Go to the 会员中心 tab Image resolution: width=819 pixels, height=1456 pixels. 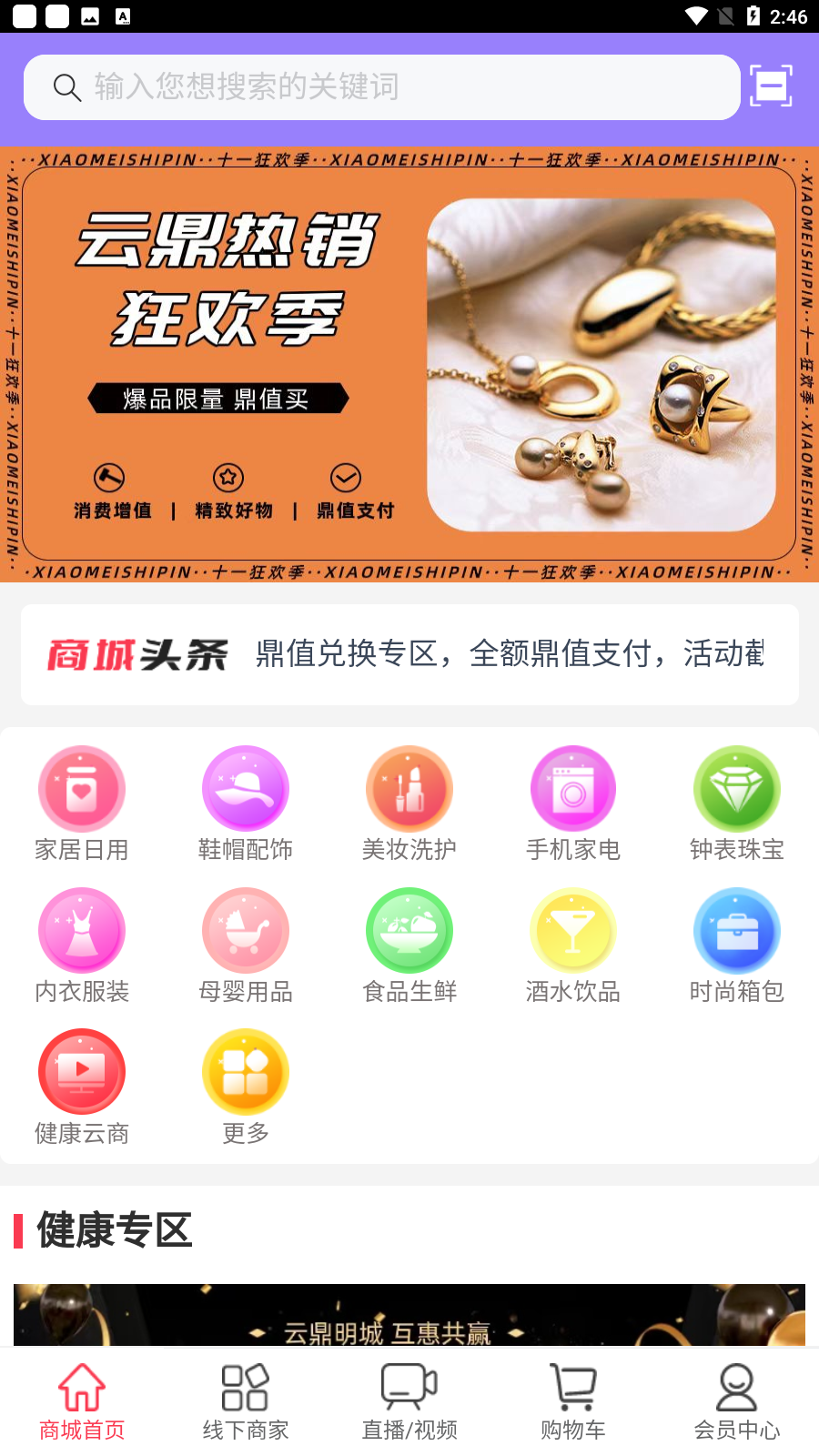[x=737, y=1401]
